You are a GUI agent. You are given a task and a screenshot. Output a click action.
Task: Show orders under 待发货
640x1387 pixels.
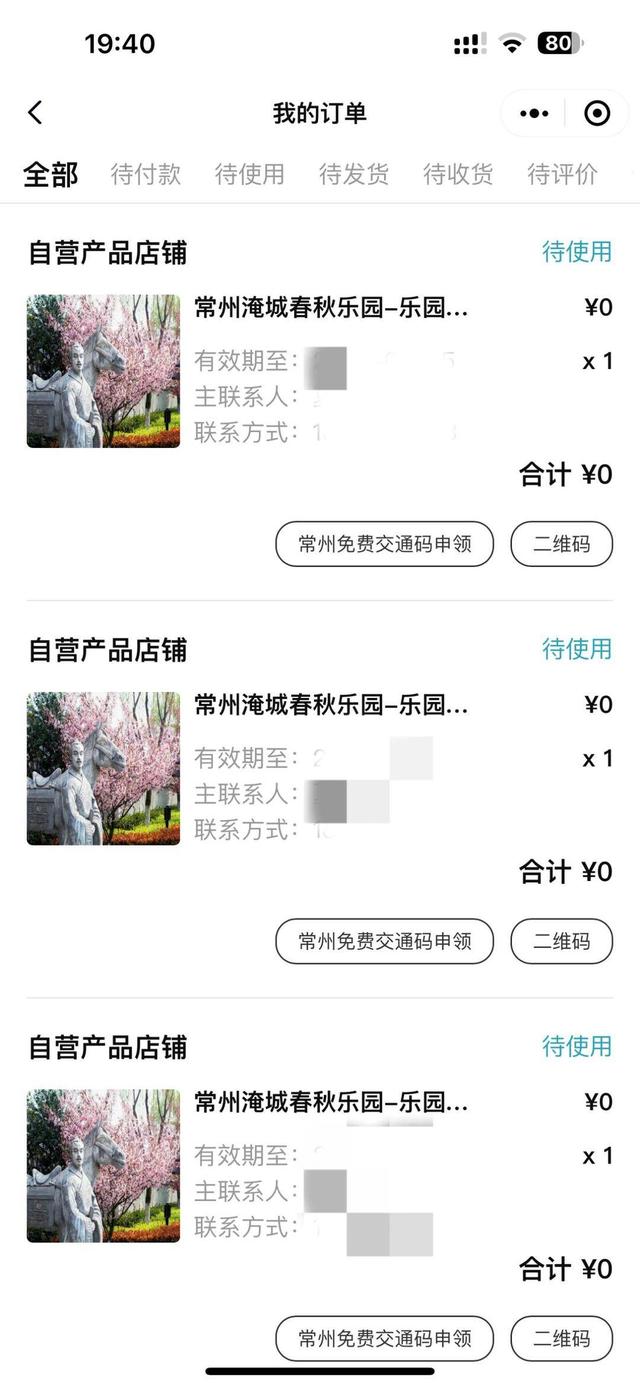[354, 174]
